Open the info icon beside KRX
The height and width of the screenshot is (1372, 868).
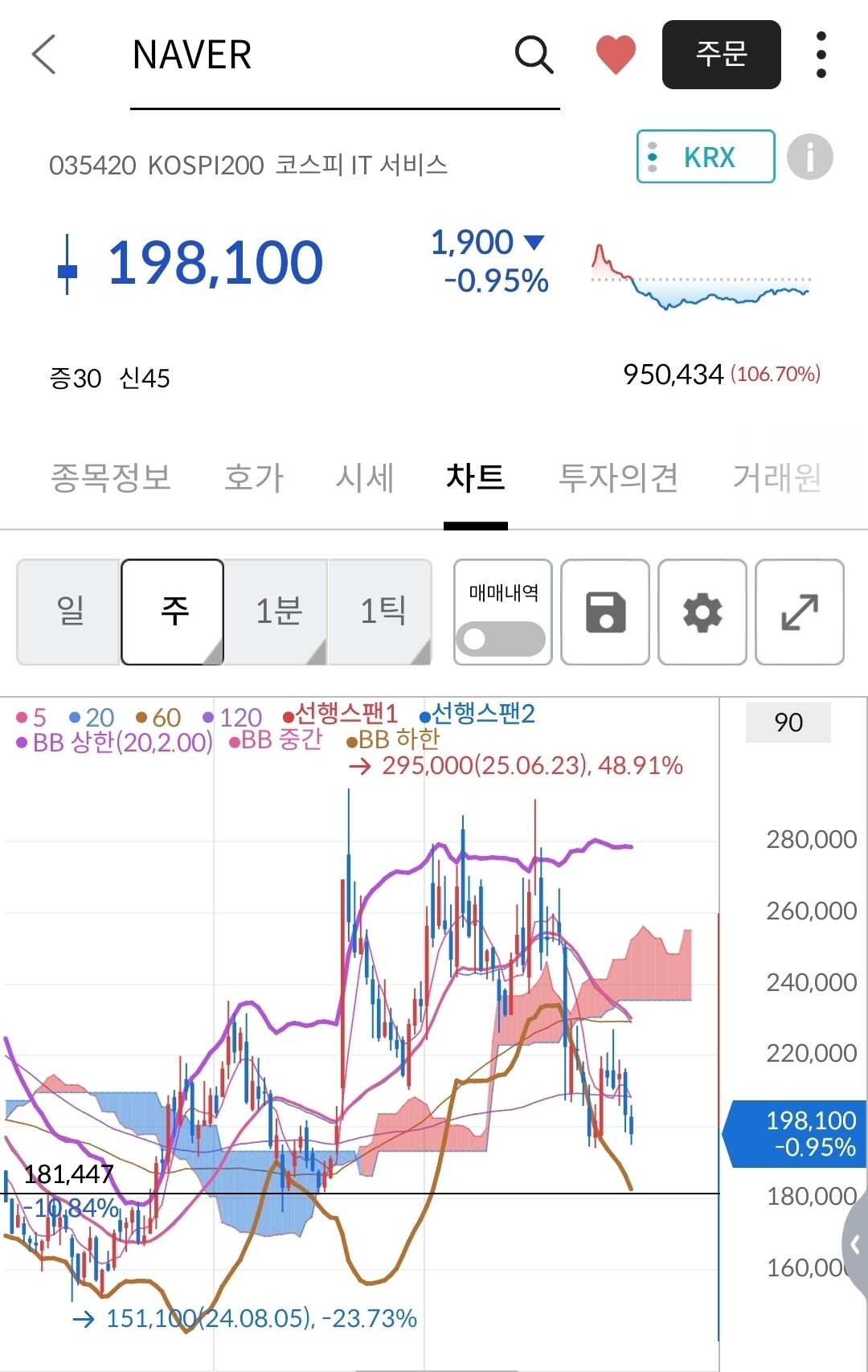pos(809,157)
